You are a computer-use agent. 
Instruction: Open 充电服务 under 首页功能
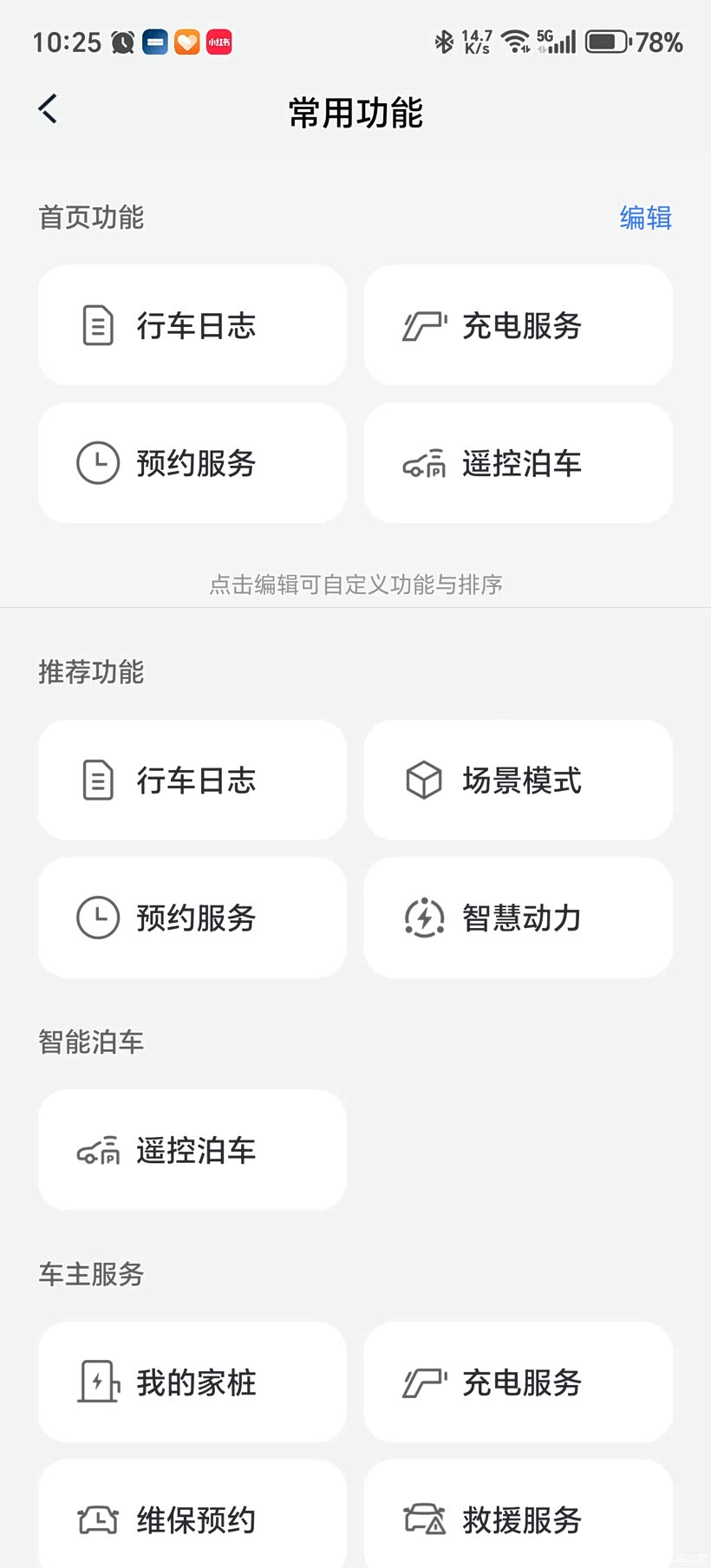pyautogui.click(x=518, y=326)
